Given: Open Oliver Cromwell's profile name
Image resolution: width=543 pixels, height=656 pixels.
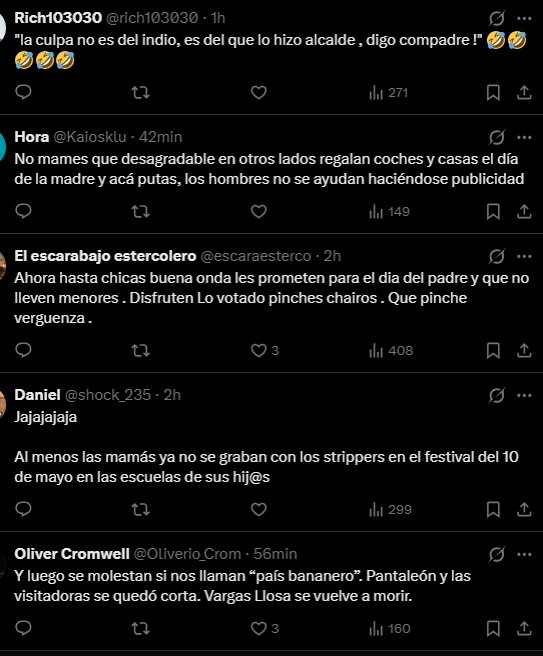Looking at the screenshot, I should 72,554.
